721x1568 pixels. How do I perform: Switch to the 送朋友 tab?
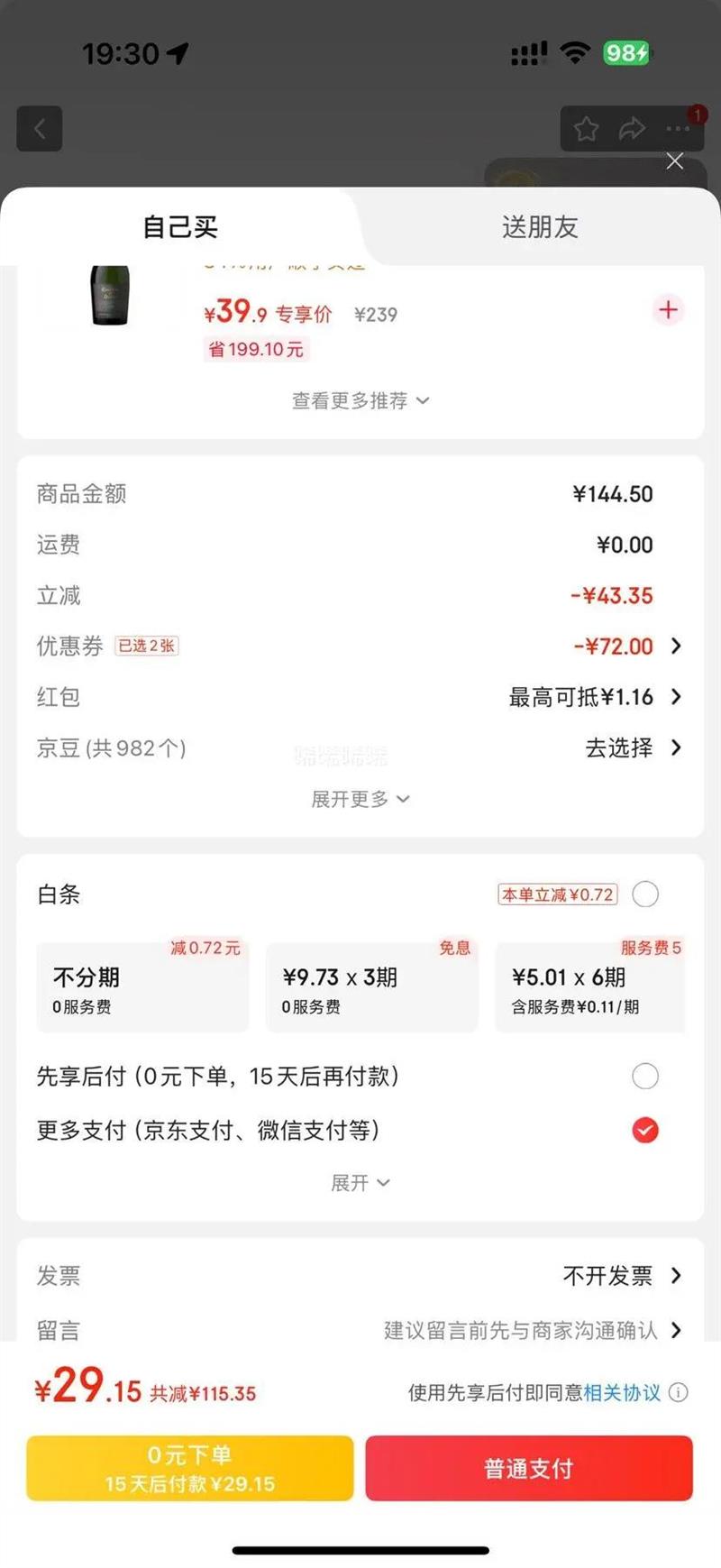point(539,227)
